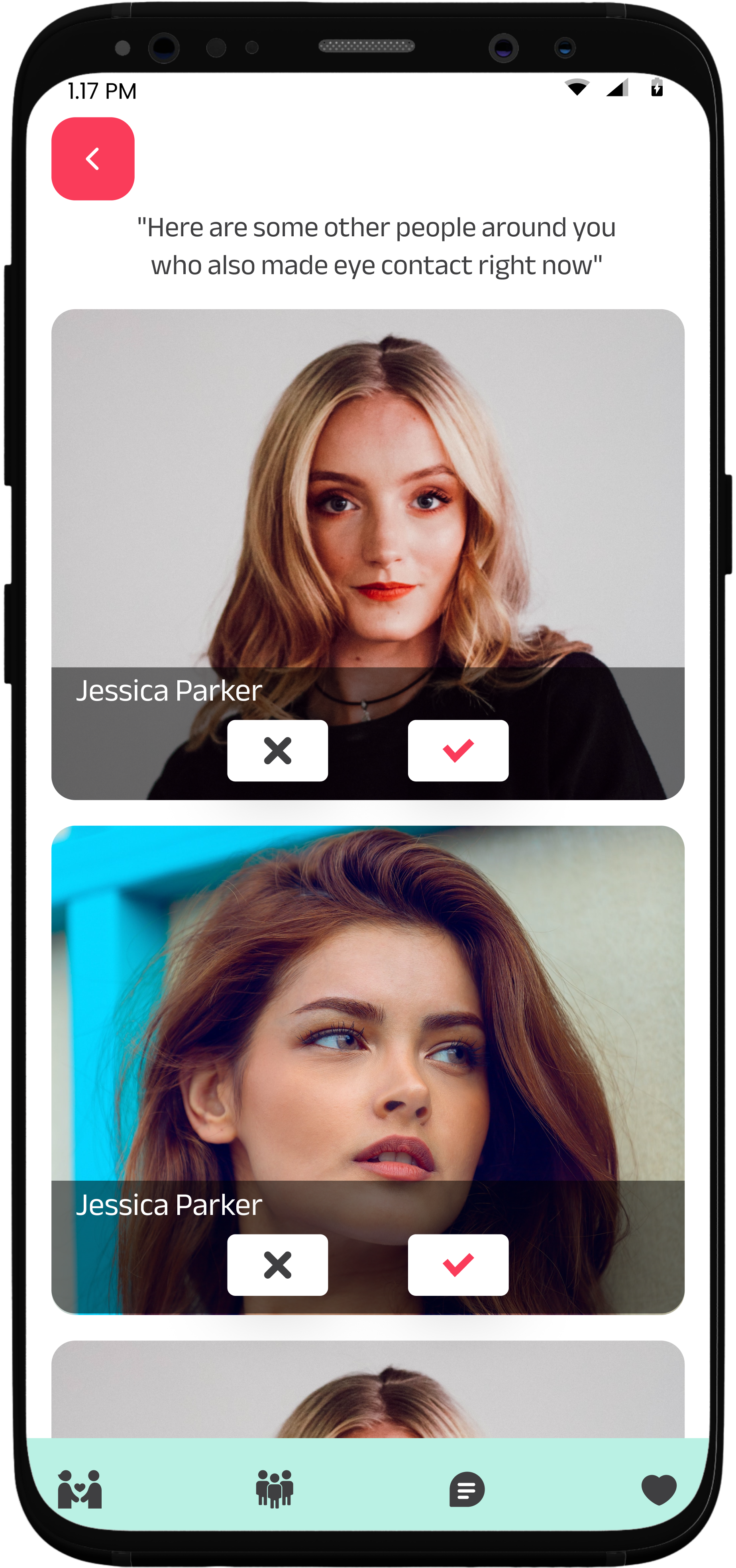Open the chat messages tab
Screen dimensions: 736x1568
467,1489
